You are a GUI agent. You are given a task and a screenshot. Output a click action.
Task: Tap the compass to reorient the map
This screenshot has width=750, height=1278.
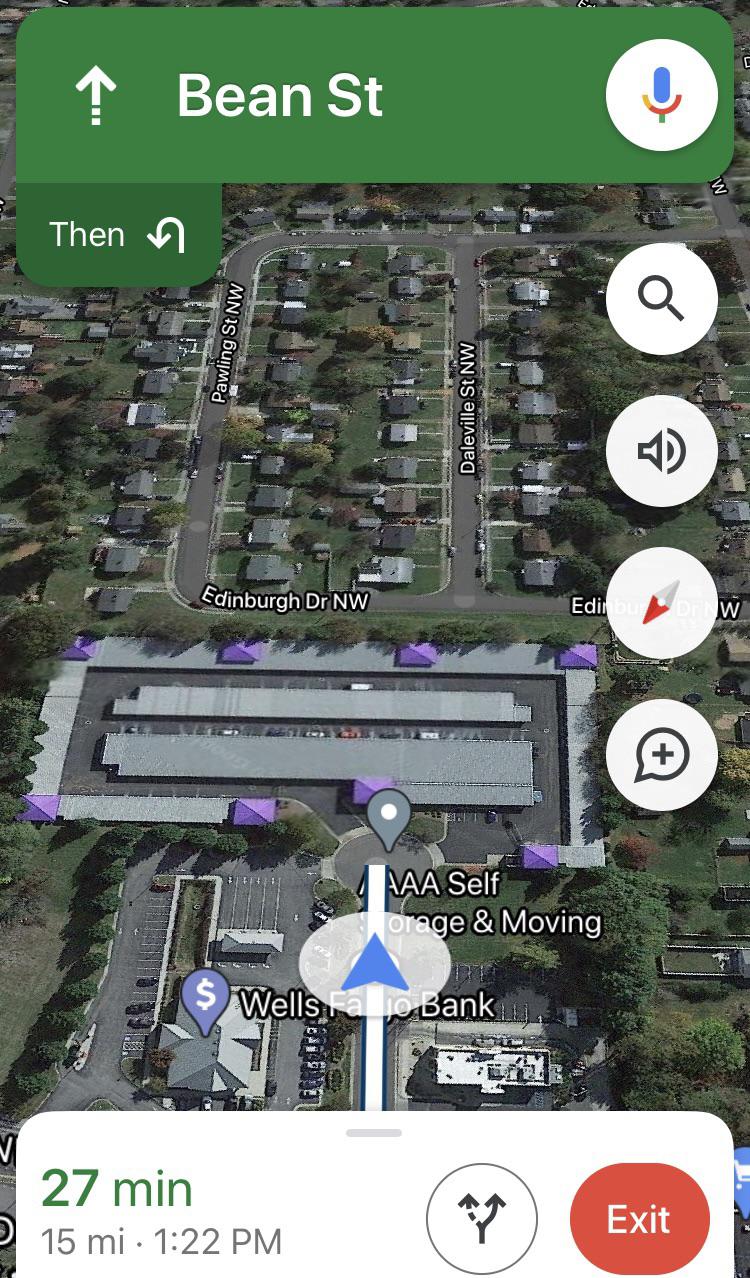661,603
